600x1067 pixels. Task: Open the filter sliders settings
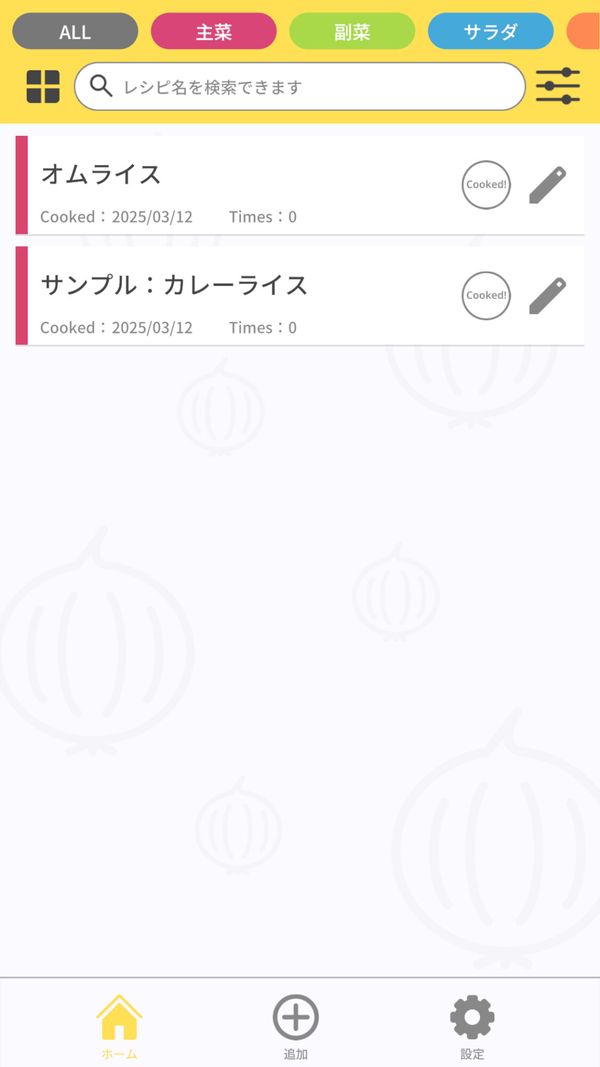coord(558,86)
